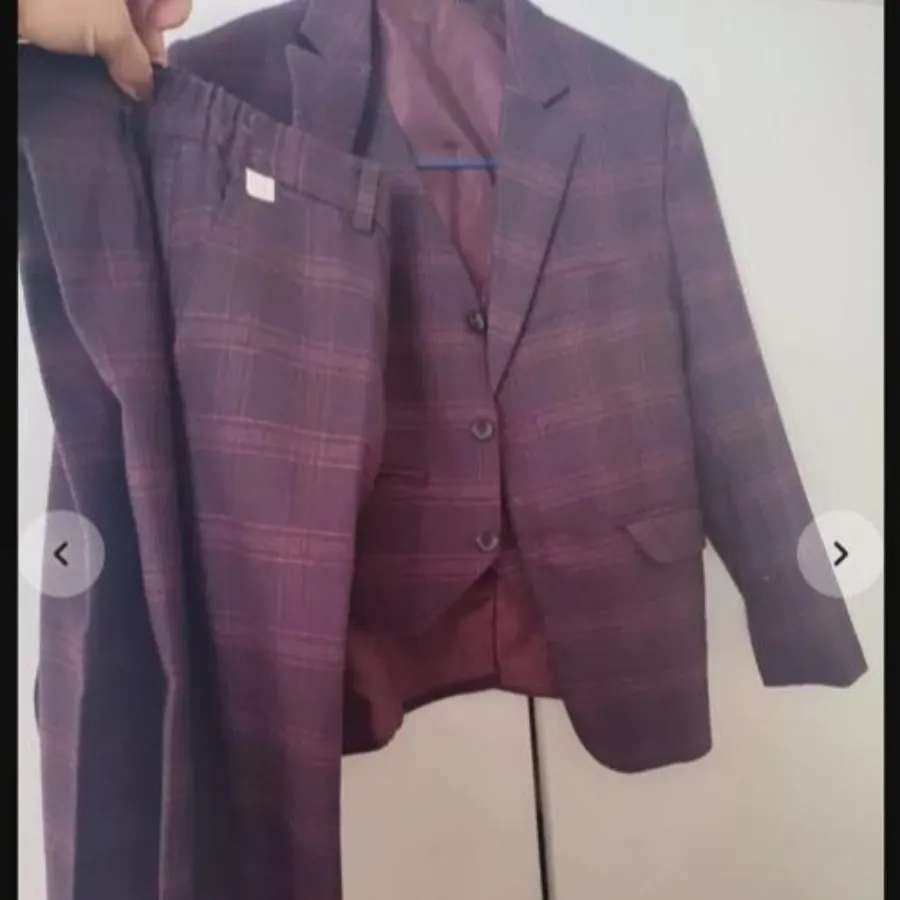Go to the previous photo with left arrow
Image resolution: width=900 pixels, height=900 pixels.
coord(62,554)
